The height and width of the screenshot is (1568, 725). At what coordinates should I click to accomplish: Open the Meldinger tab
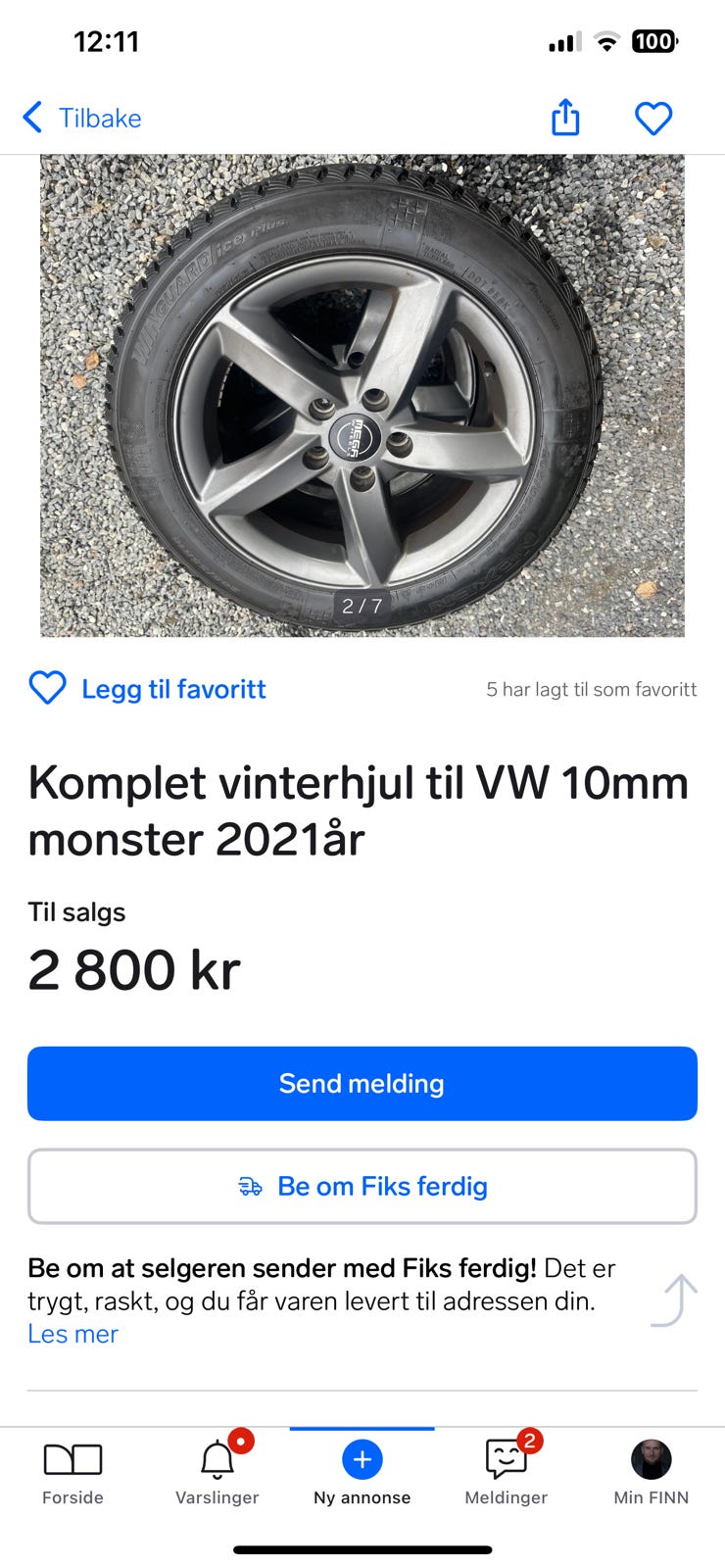[x=507, y=1472]
